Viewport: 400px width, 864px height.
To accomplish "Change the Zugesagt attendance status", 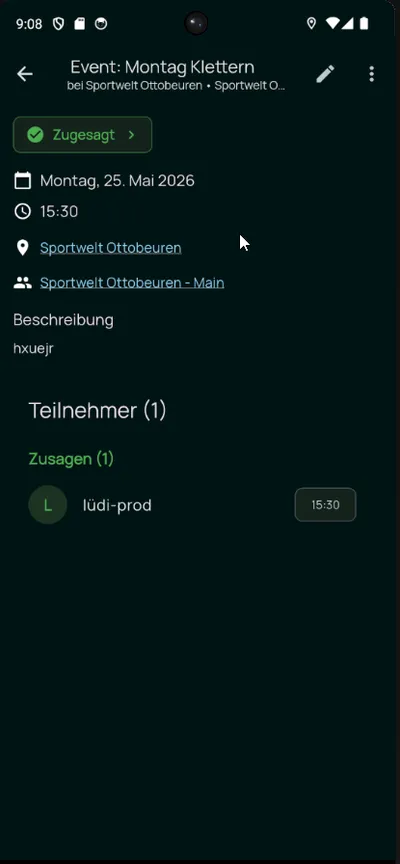I will pyautogui.click(x=83, y=134).
